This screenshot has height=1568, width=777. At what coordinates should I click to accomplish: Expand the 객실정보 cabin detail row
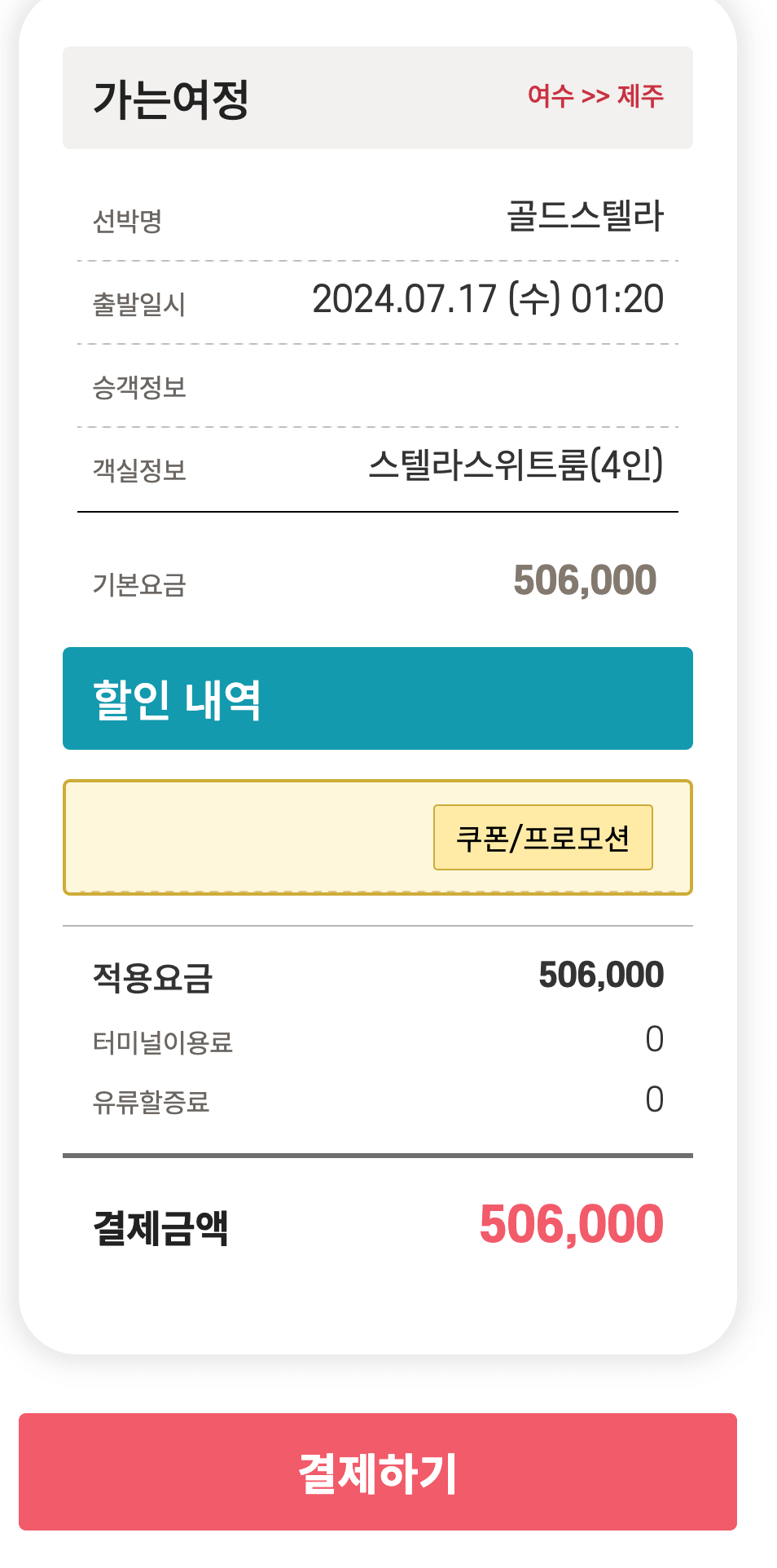tap(141, 470)
